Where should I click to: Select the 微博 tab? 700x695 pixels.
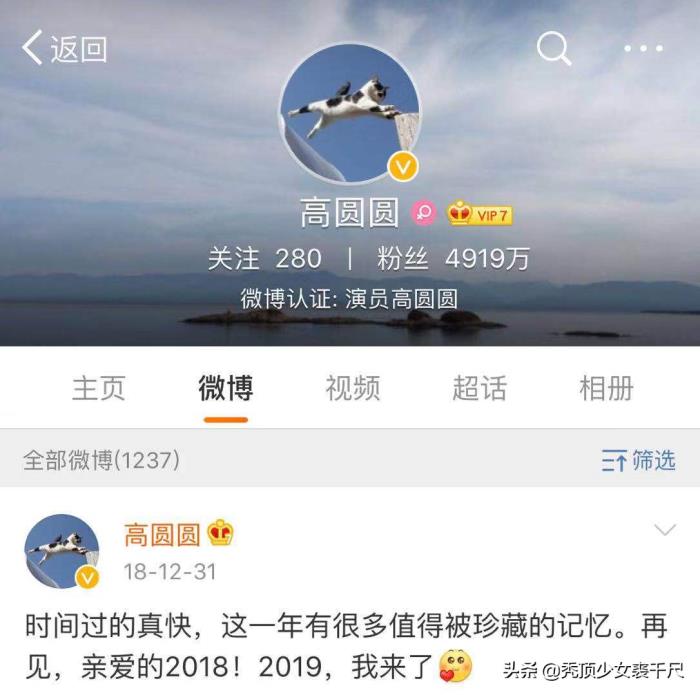pyautogui.click(x=225, y=388)
